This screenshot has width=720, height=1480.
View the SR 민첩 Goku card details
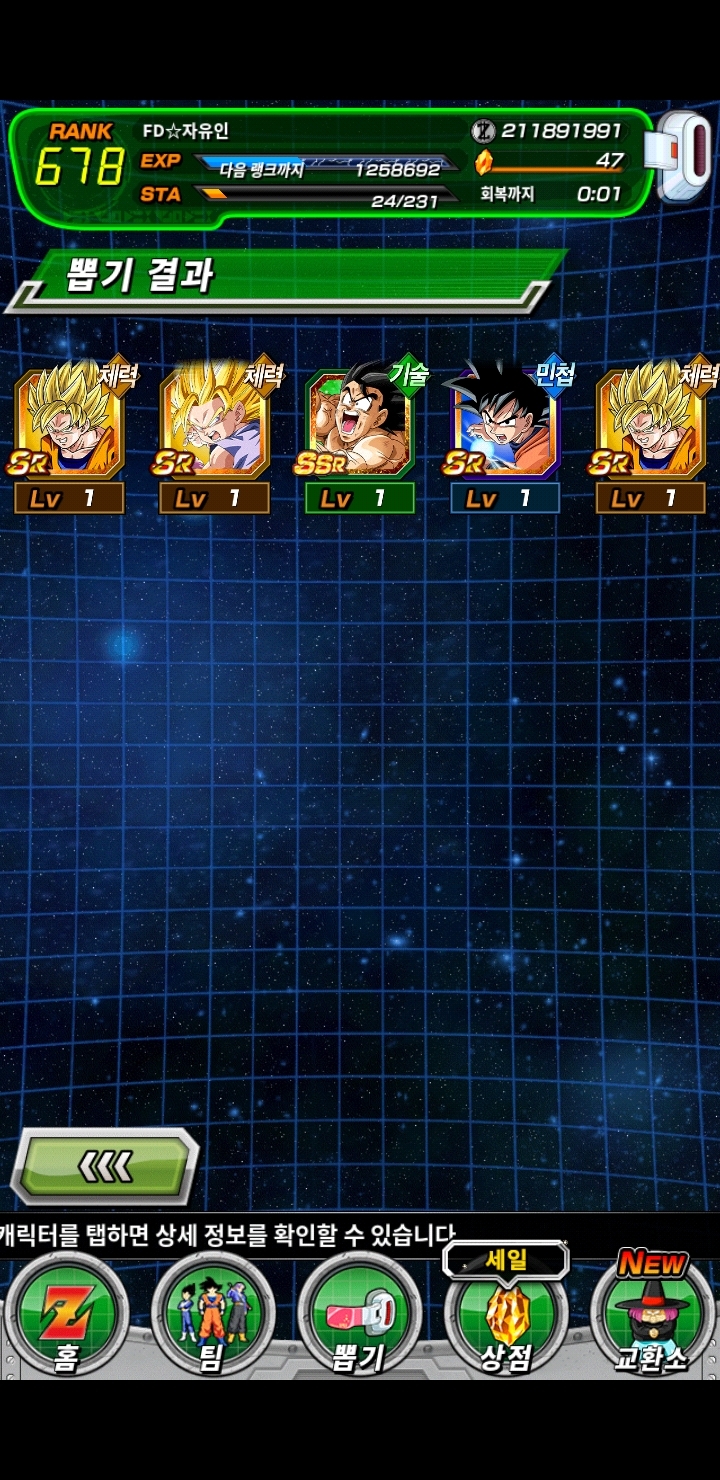504,425
